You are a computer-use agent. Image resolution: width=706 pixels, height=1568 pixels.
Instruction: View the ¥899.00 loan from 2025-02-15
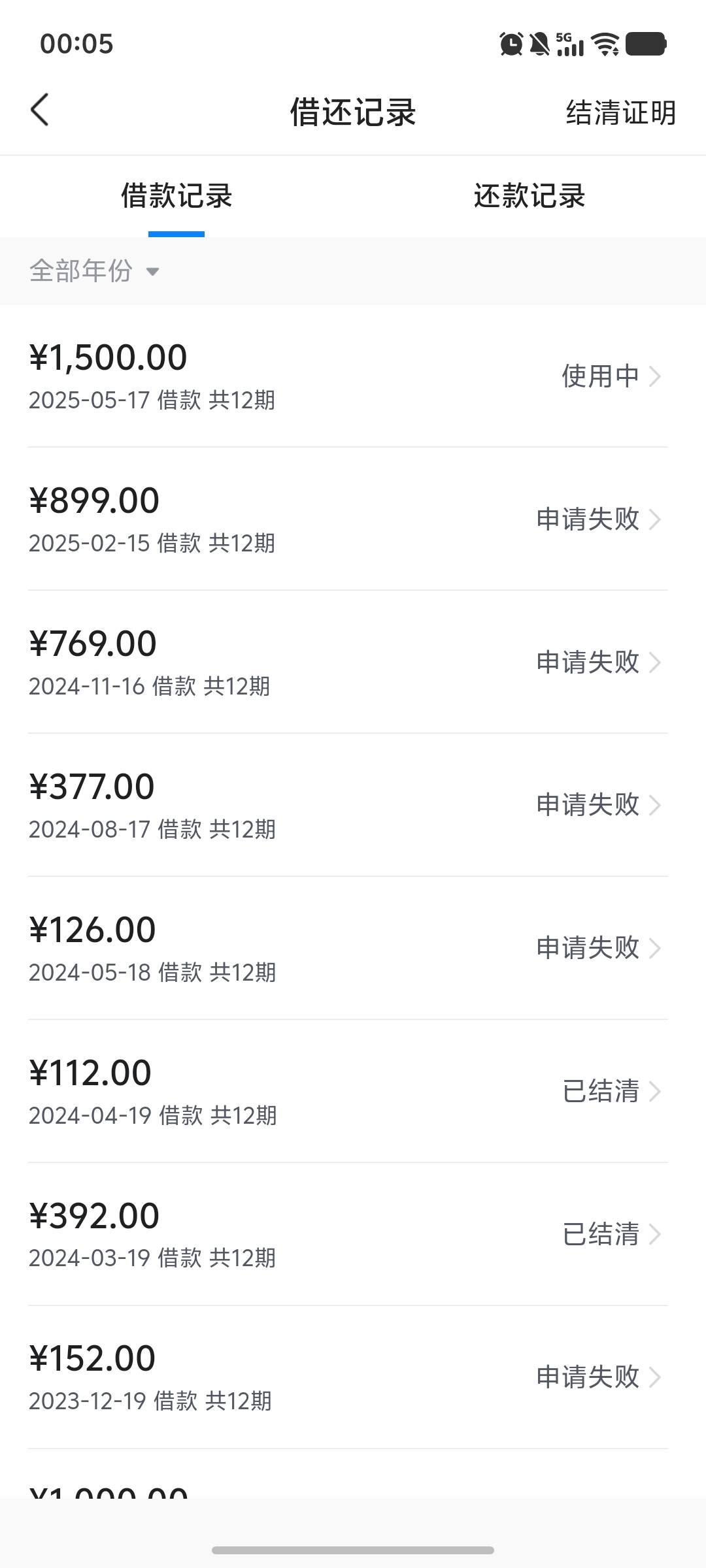click(x=348, y=519)
